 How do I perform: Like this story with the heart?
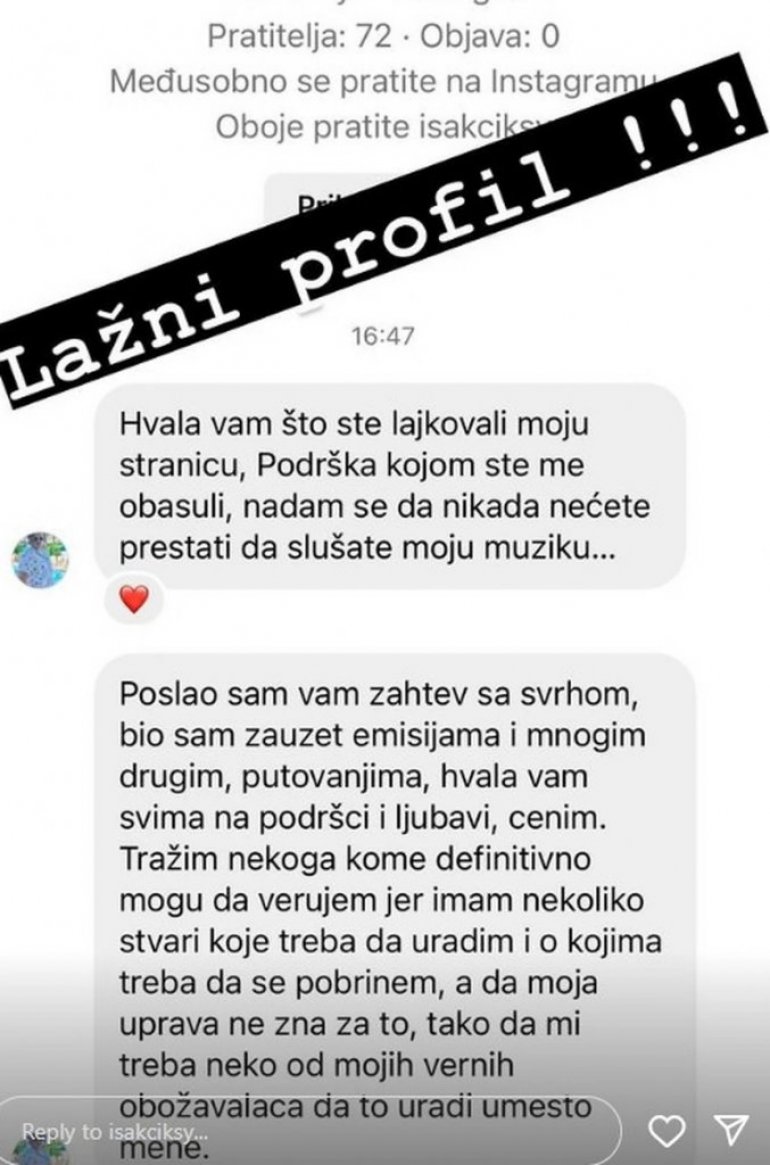[667, 1131]
